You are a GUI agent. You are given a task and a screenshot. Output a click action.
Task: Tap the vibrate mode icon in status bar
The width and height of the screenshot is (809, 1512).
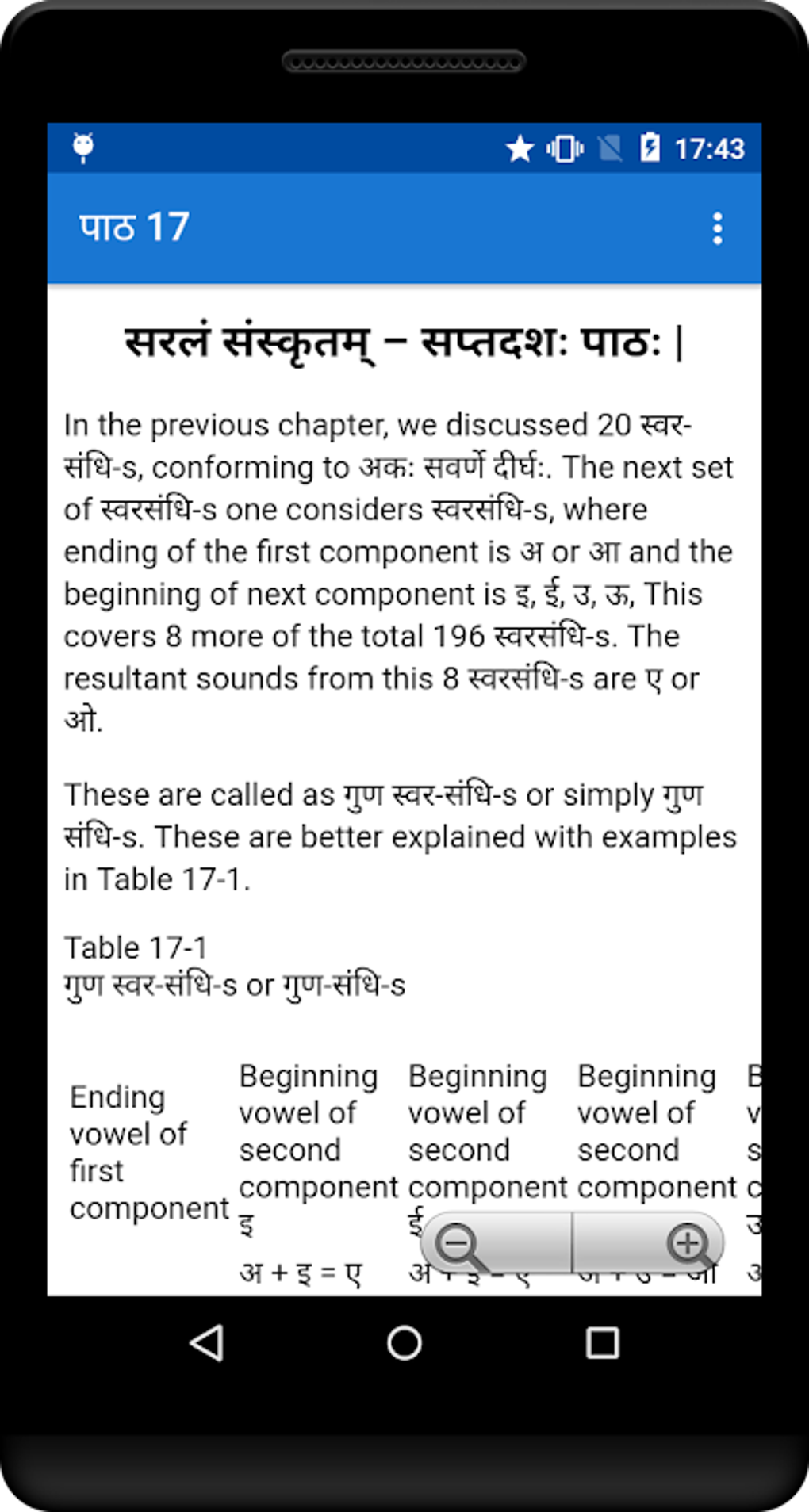point(566,147)
